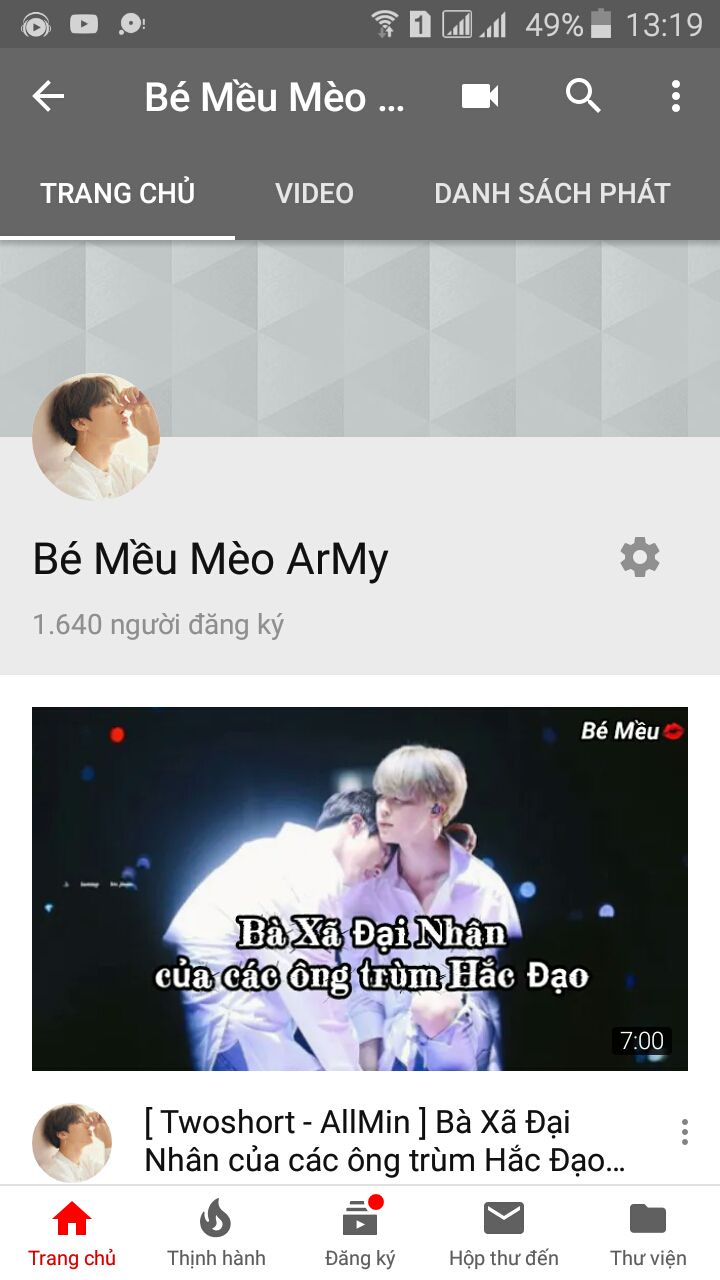Switch to the Thư viện tab
Viewport: 720px width, 1280px height.
(x=648, y=1234)
